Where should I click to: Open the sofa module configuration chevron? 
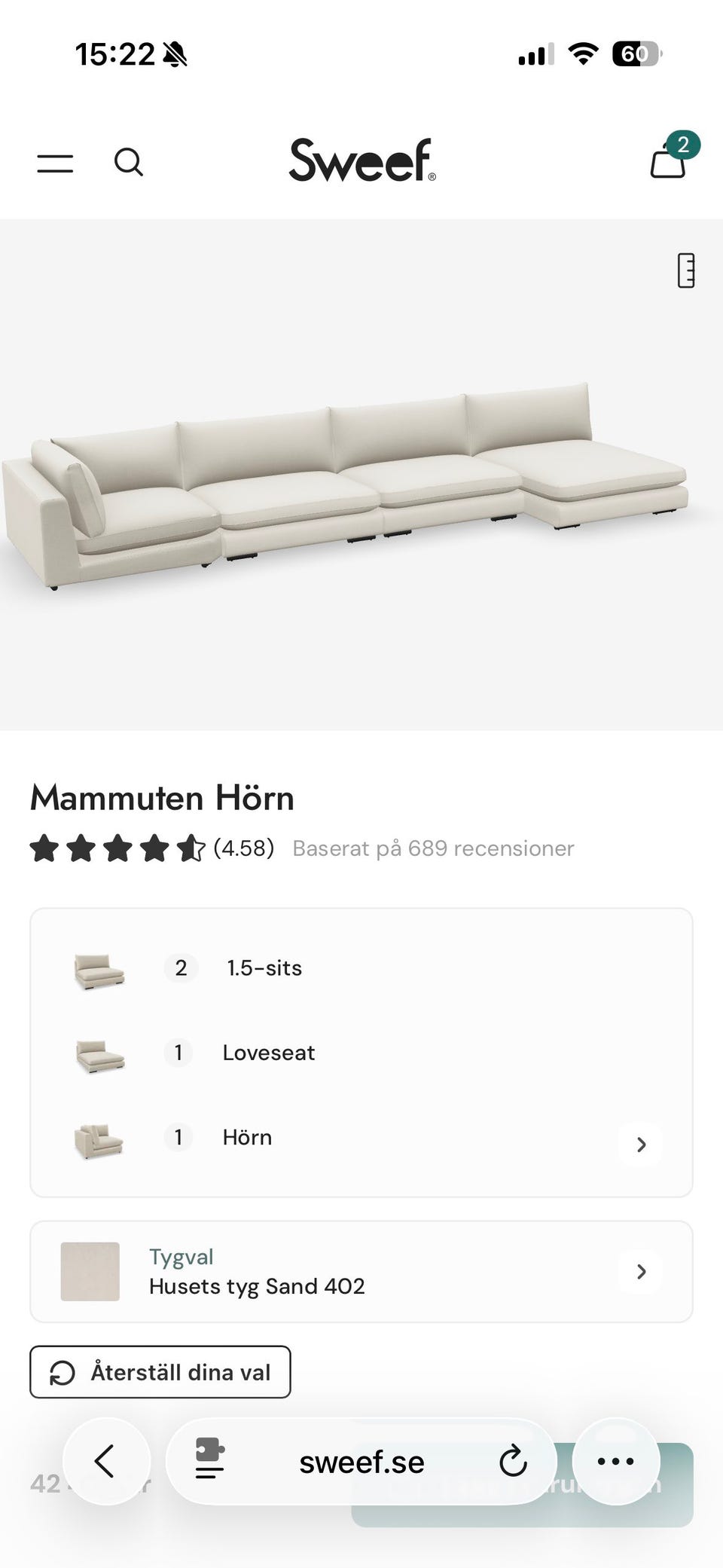click(641, 1144)
